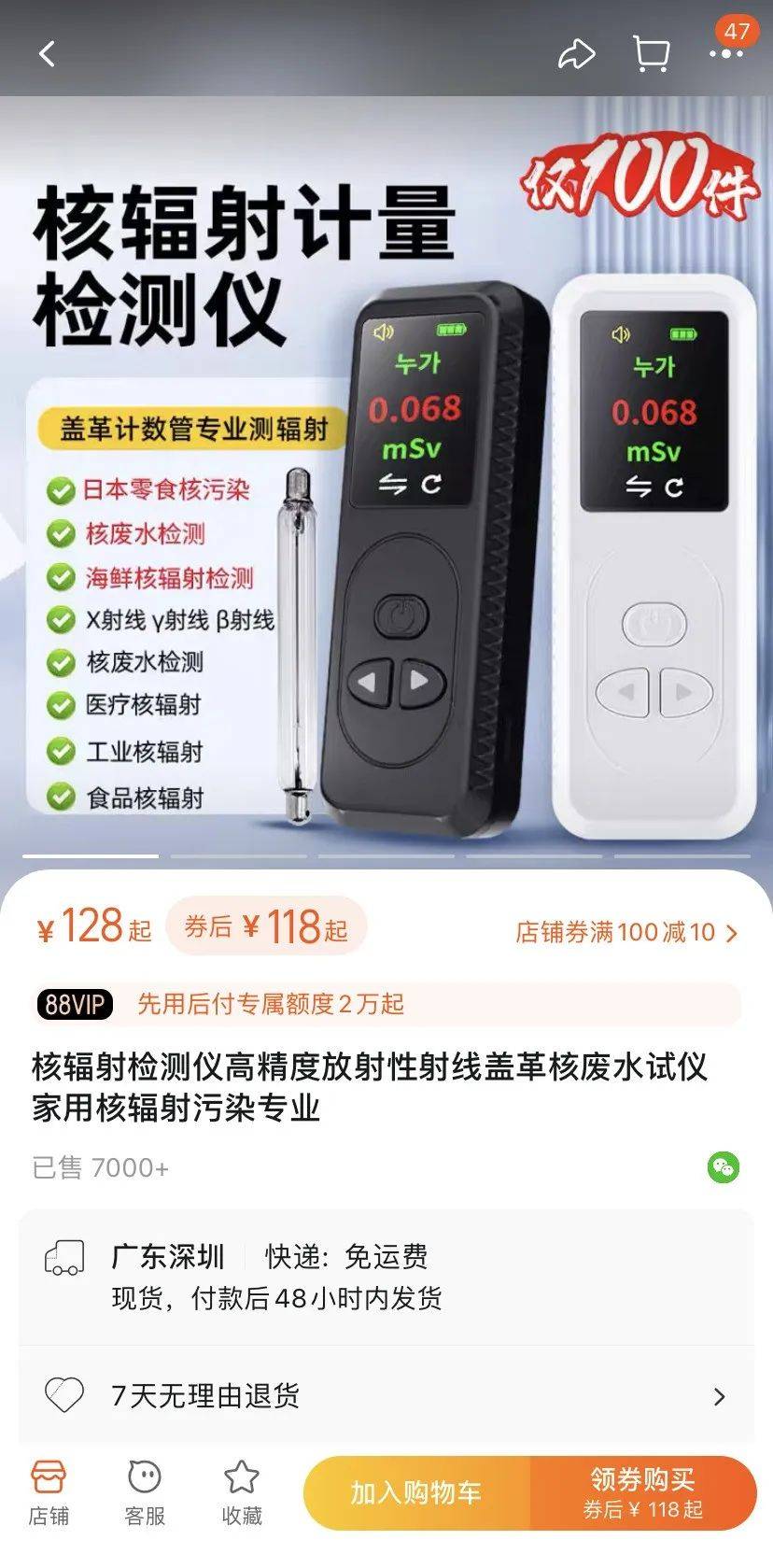773x1568 pixels.
Task: Tap the 88VIP 先用后付 banner
Action: 386,1004
